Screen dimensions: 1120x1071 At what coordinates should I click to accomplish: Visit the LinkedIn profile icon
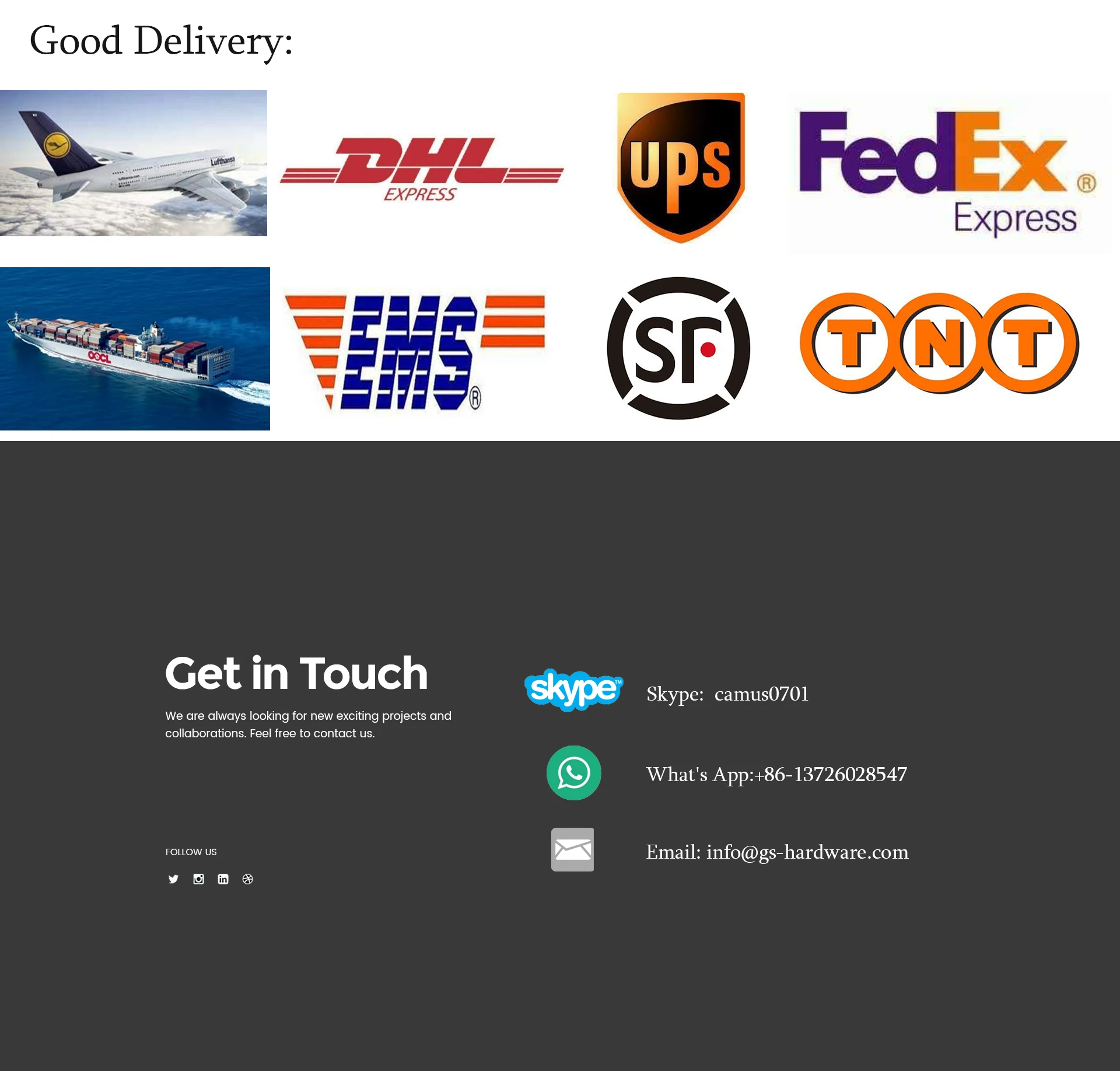point(223,879)
